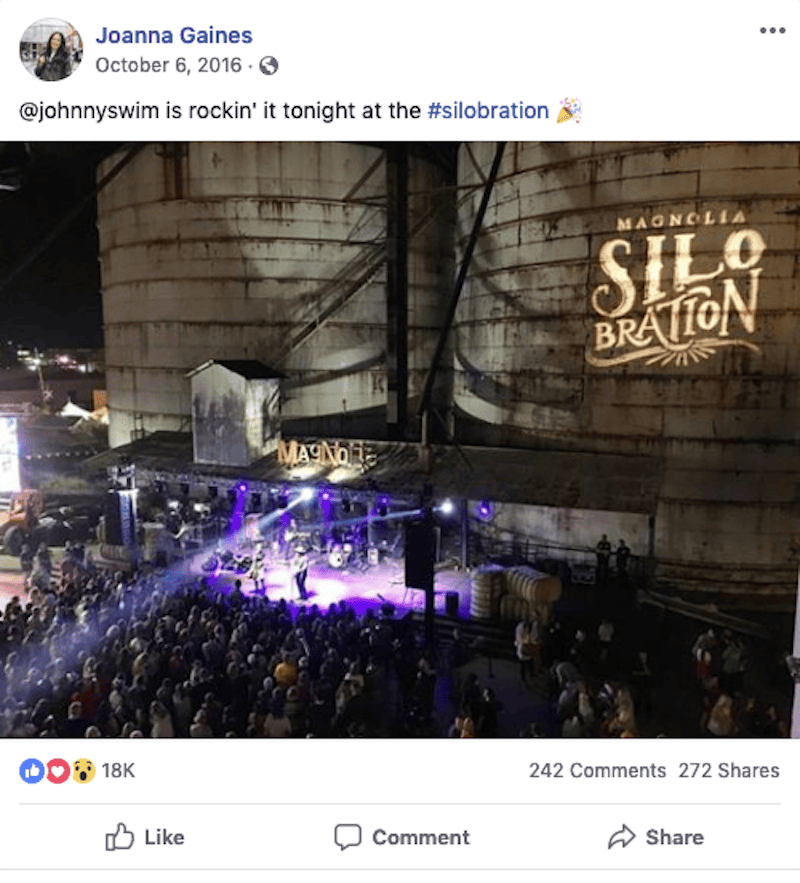The width and height of the screenshot is (800, 883).
Task: Open the #silobration hashtag
Action: coord(488,110)
